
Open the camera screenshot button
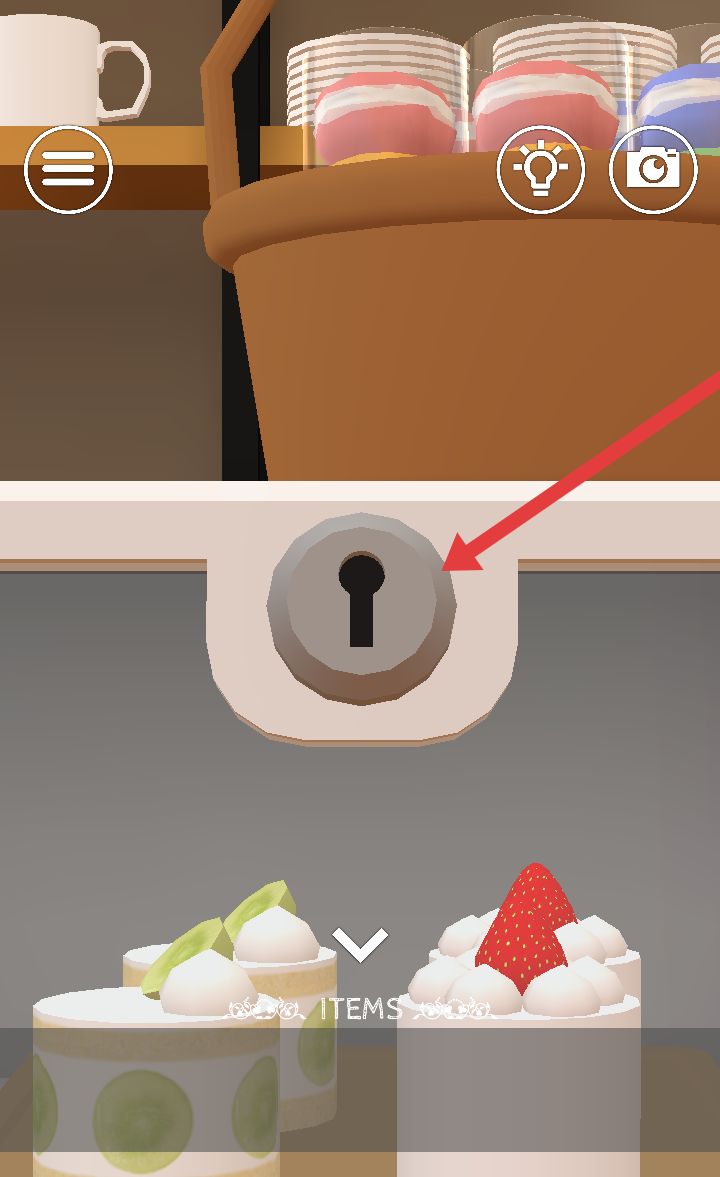[652, 170]
